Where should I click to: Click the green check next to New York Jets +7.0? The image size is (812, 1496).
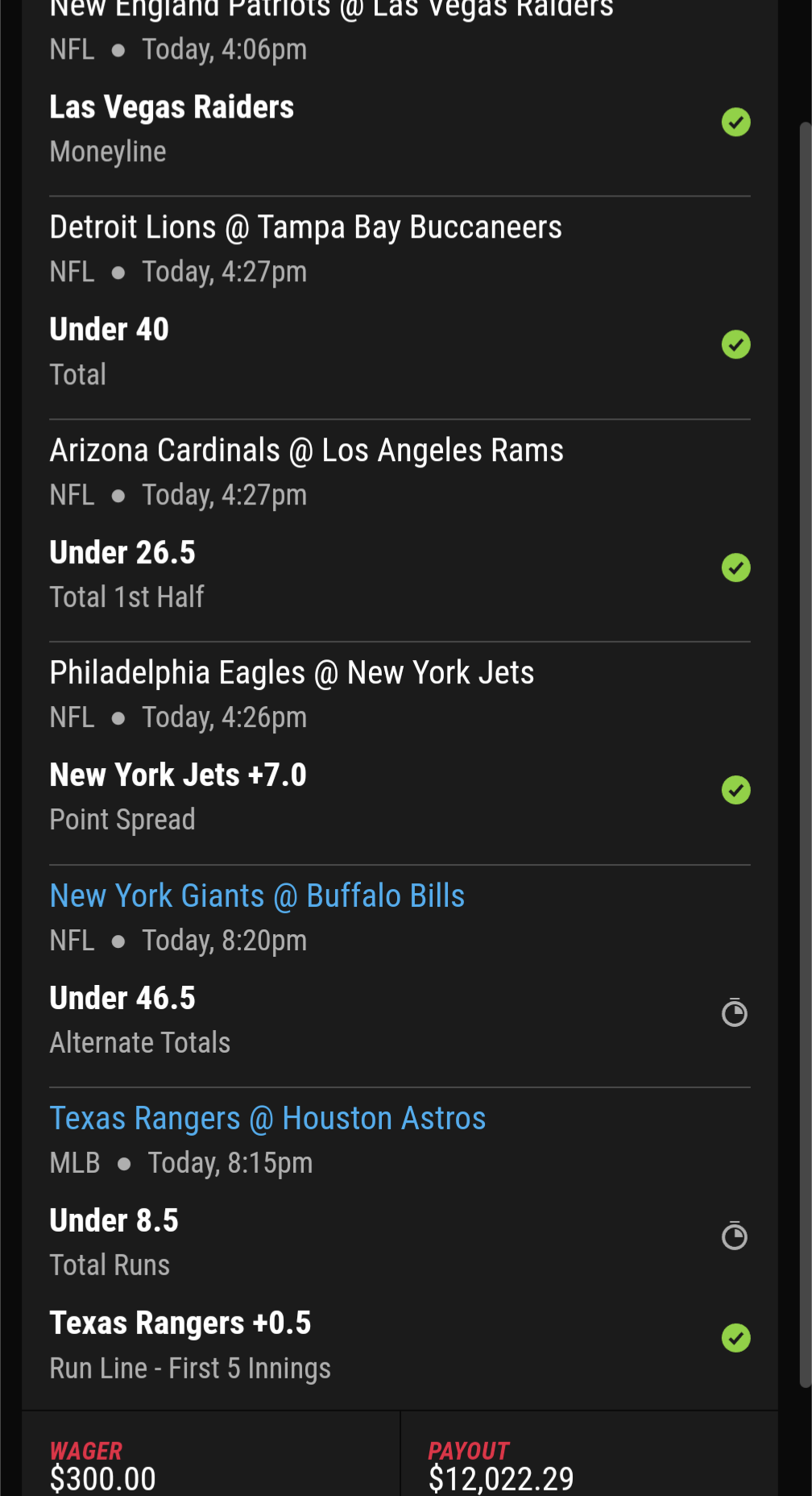(x=735, y=790)
